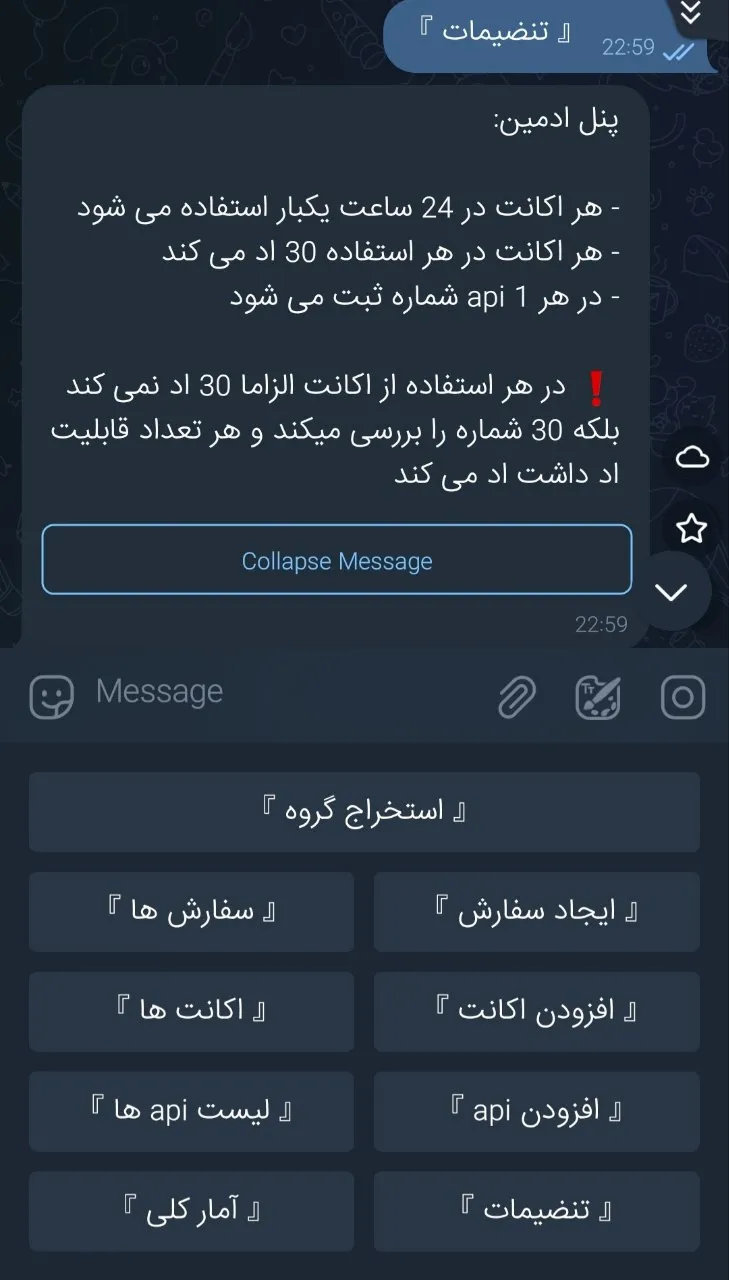Jump to the chat bottom with the down arrow
The image size is (729, 1280).
671,592
